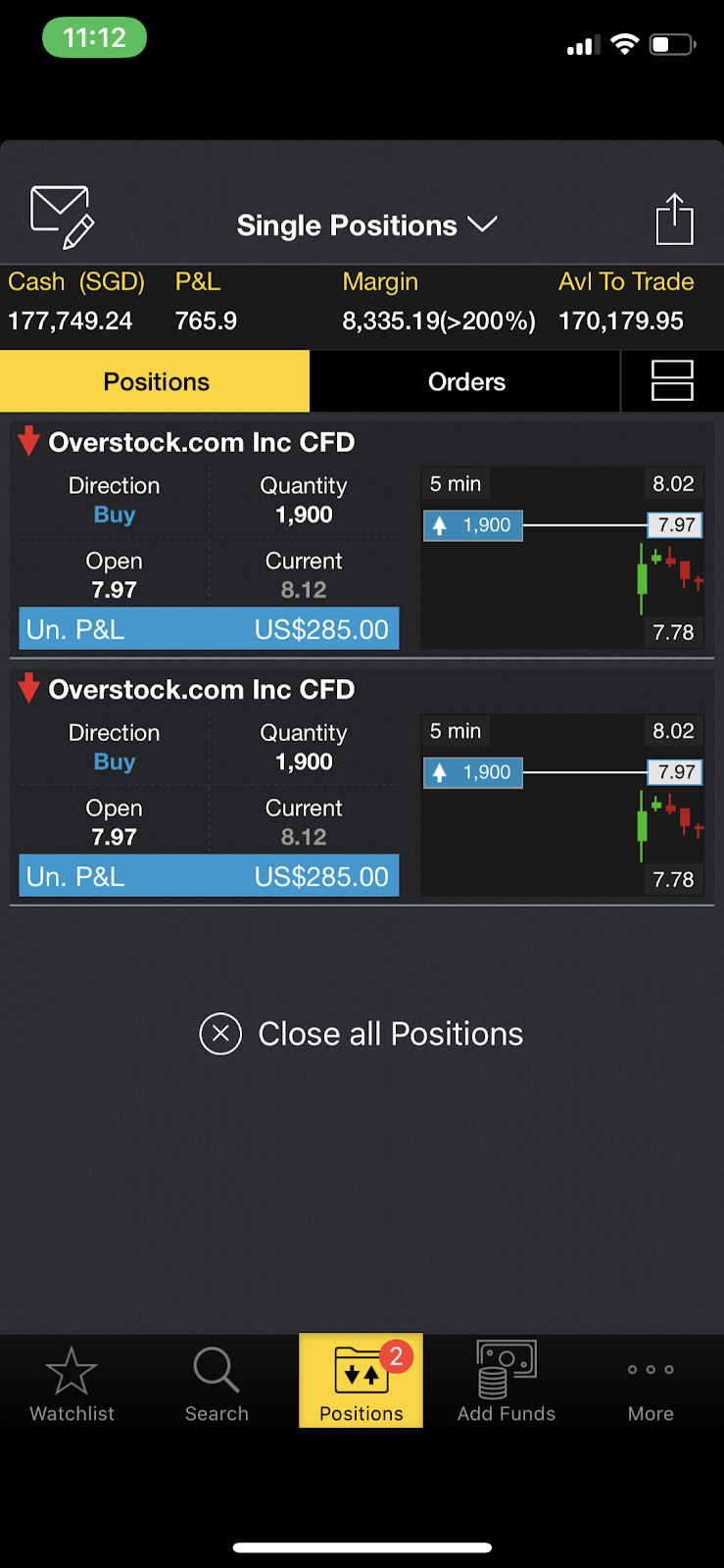Screen dimensions: 724x1568
Task: Tap the share icon at top right
Action: point(674,219)
